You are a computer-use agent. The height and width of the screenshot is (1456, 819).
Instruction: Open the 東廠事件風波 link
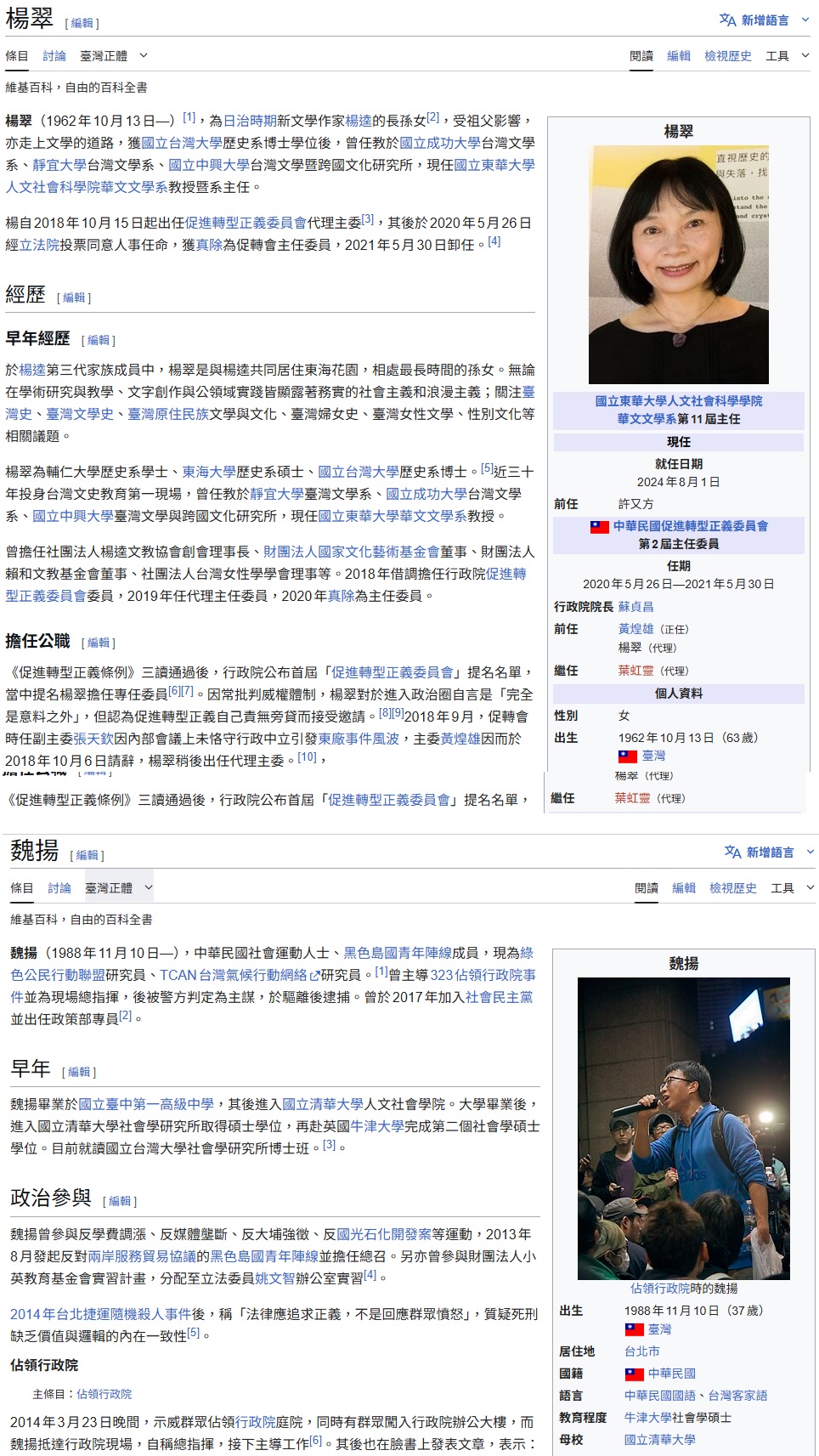[359, 739]
